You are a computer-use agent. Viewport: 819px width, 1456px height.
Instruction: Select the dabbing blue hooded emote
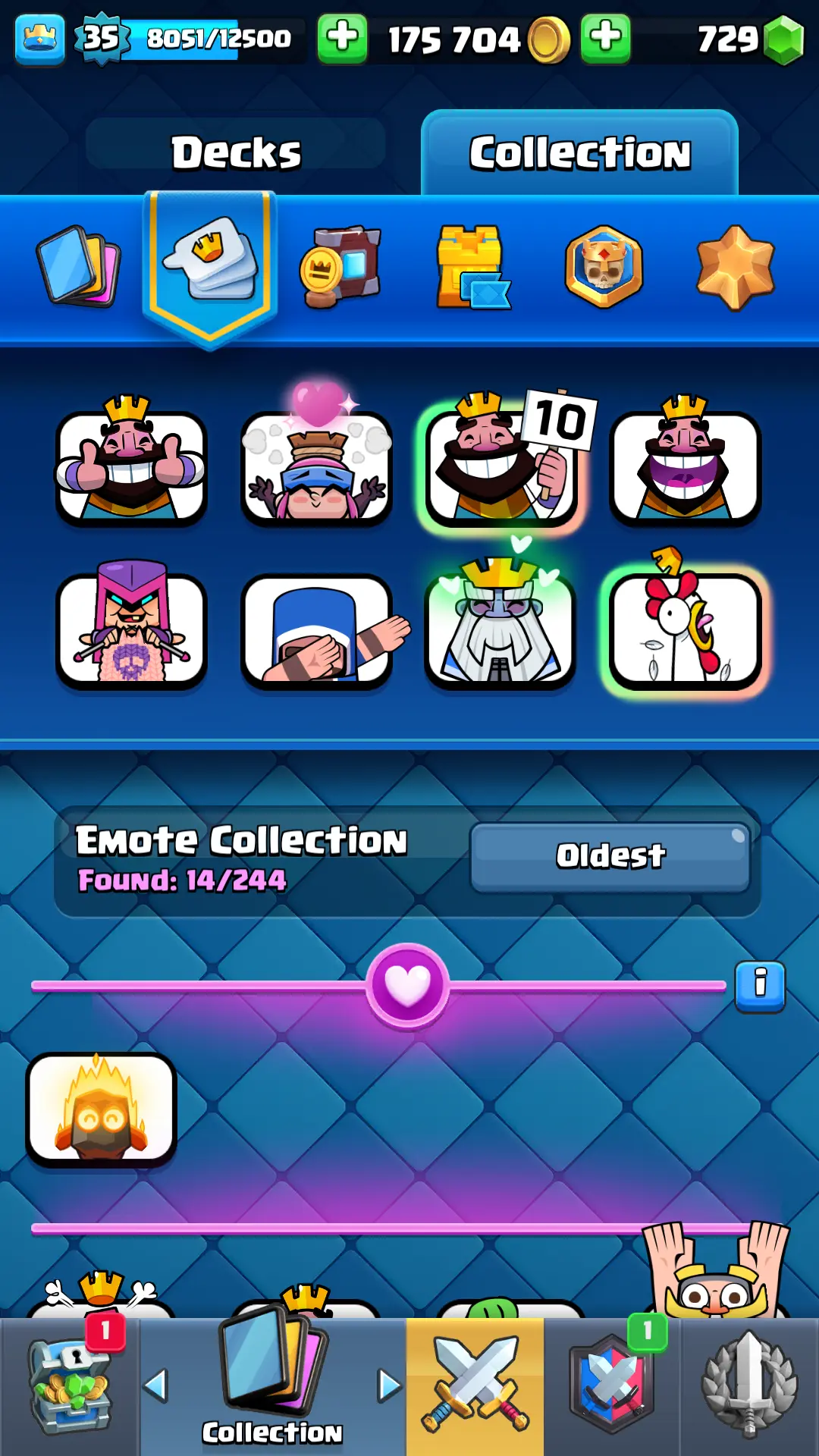317,631
